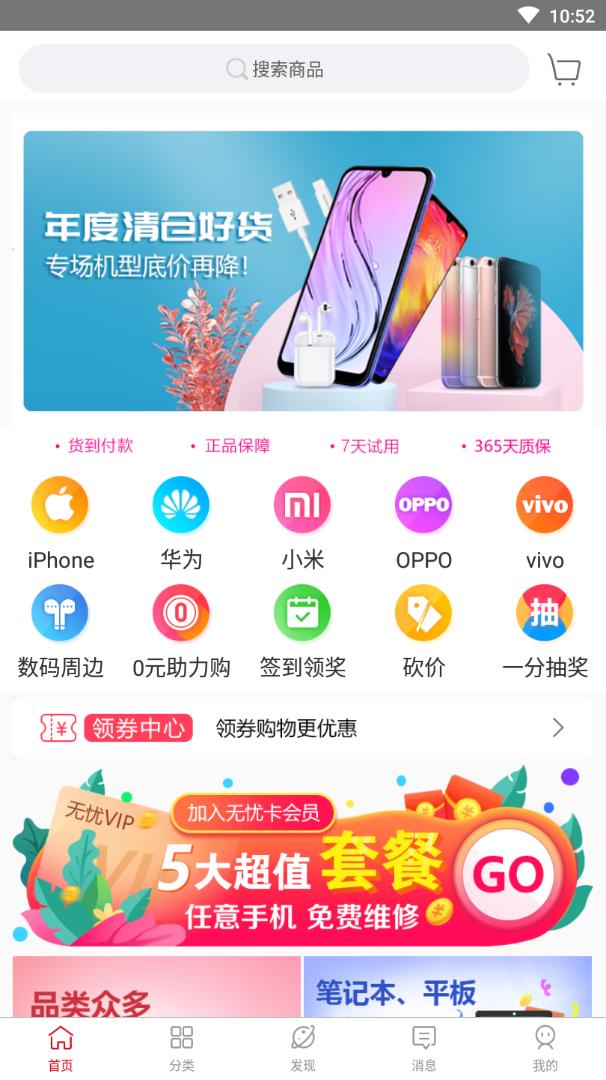The height and width of the screenshot is (1080, 606).
Task: Open the 领券中心 coupon row
Action: pyautogui.click(x=303, y=728)
